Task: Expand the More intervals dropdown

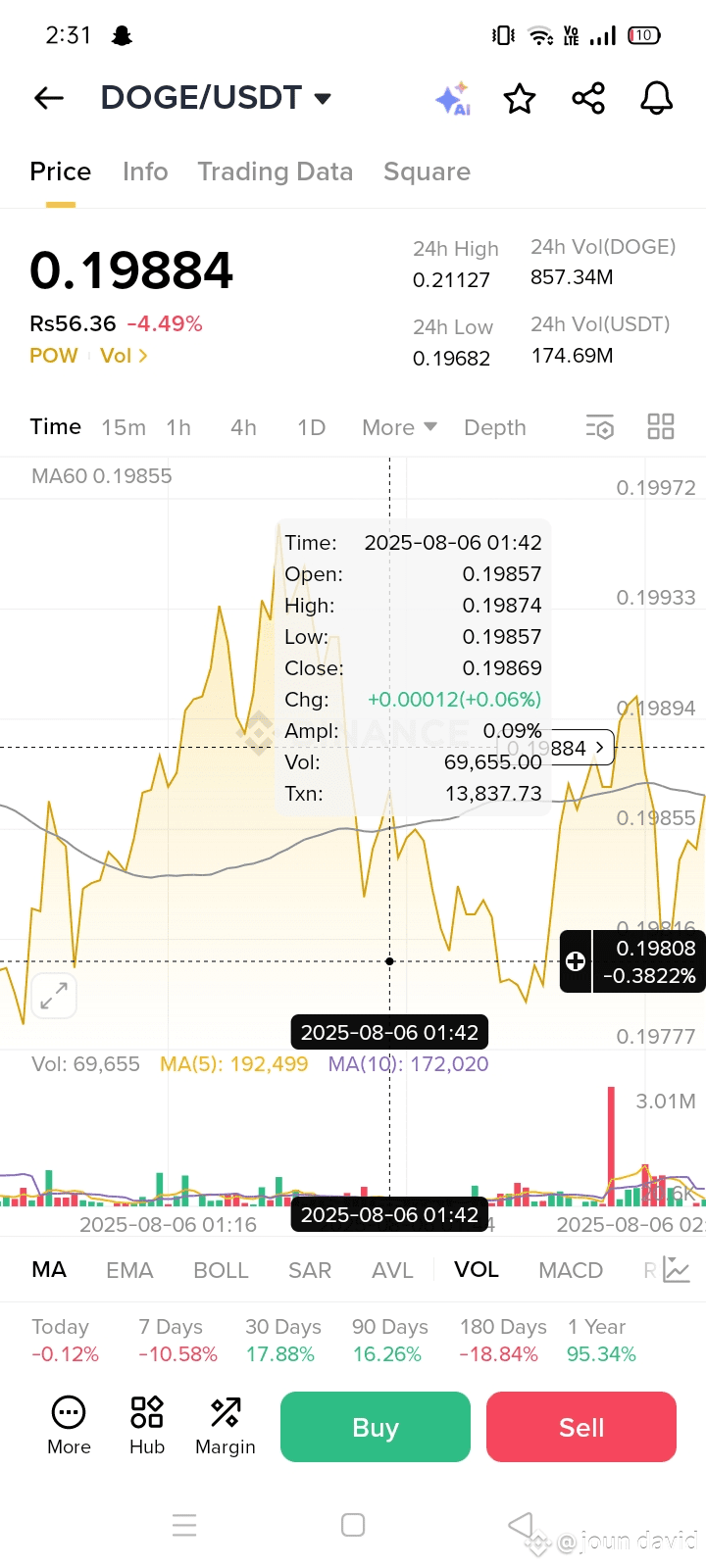Action: coord(399,427)
